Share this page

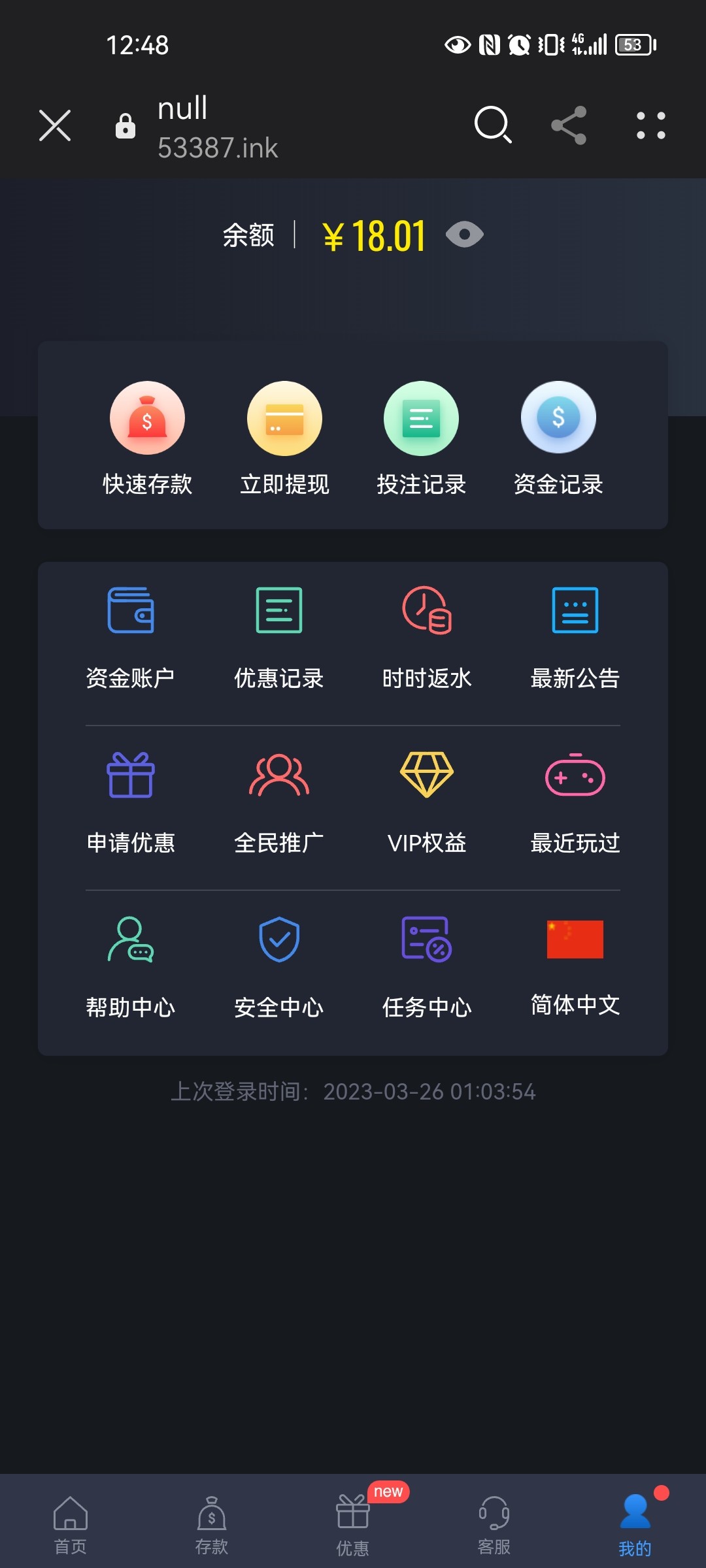pos(569,125)
